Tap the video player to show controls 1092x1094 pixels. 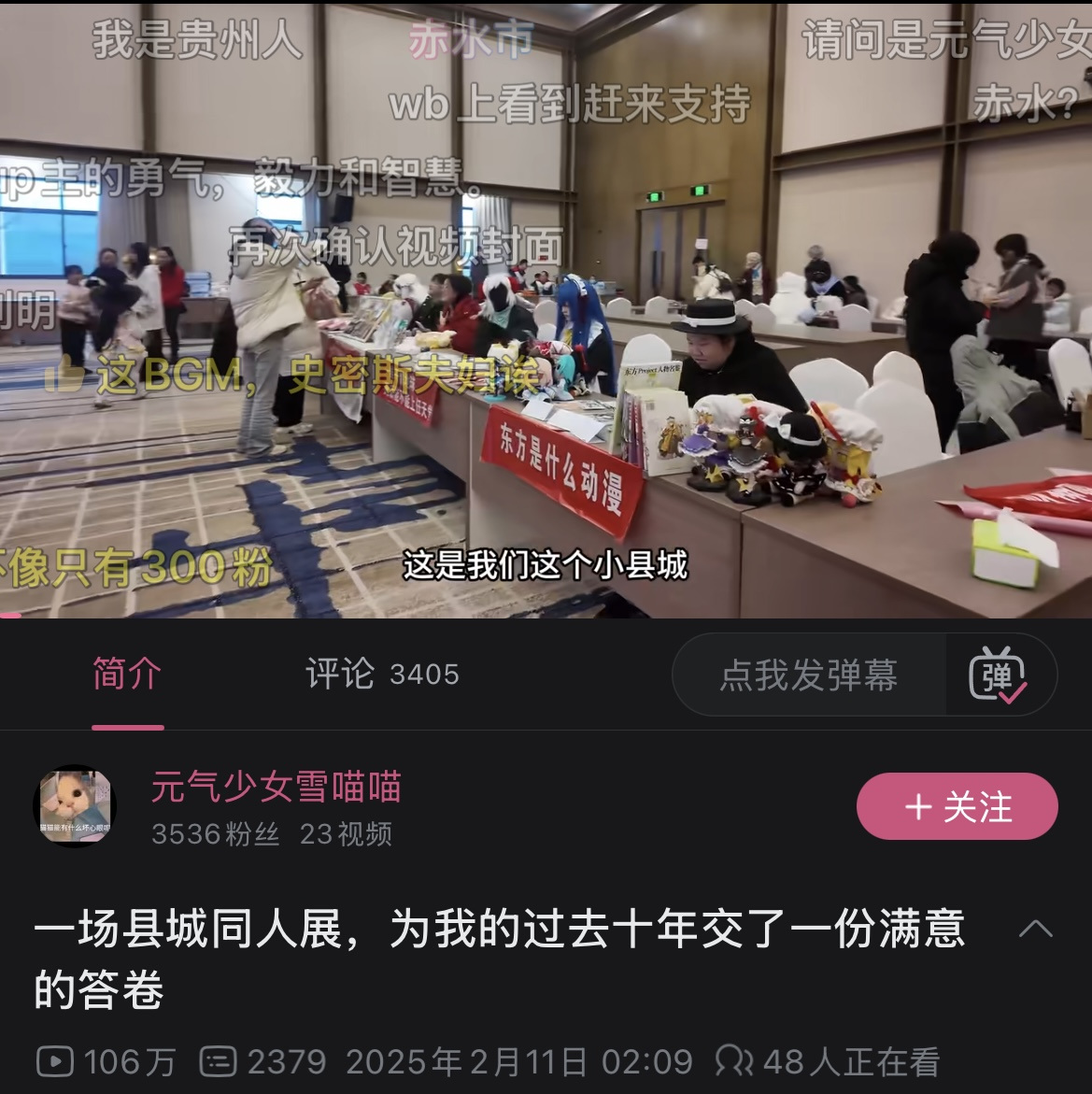pos(546,308)
